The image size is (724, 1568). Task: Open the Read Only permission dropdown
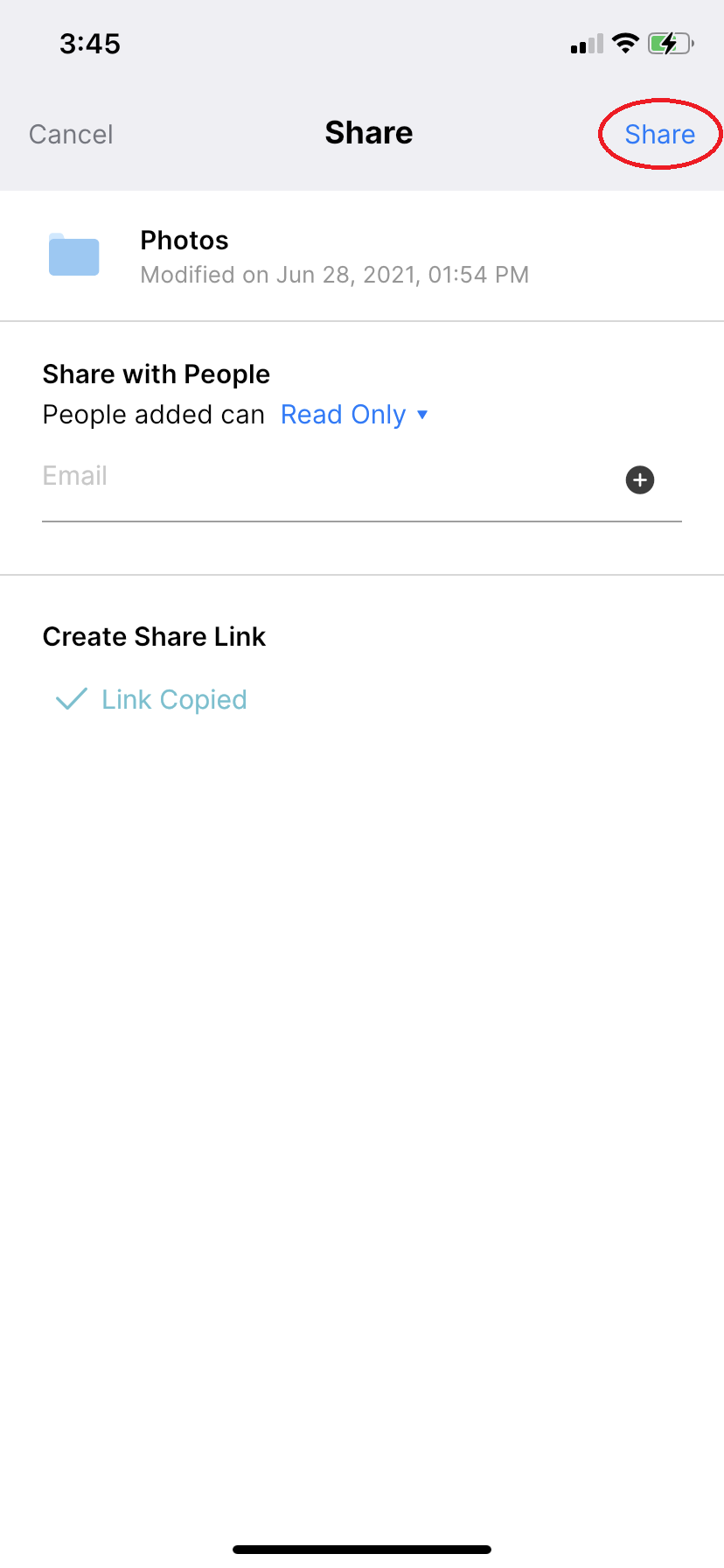pos(354,414)
